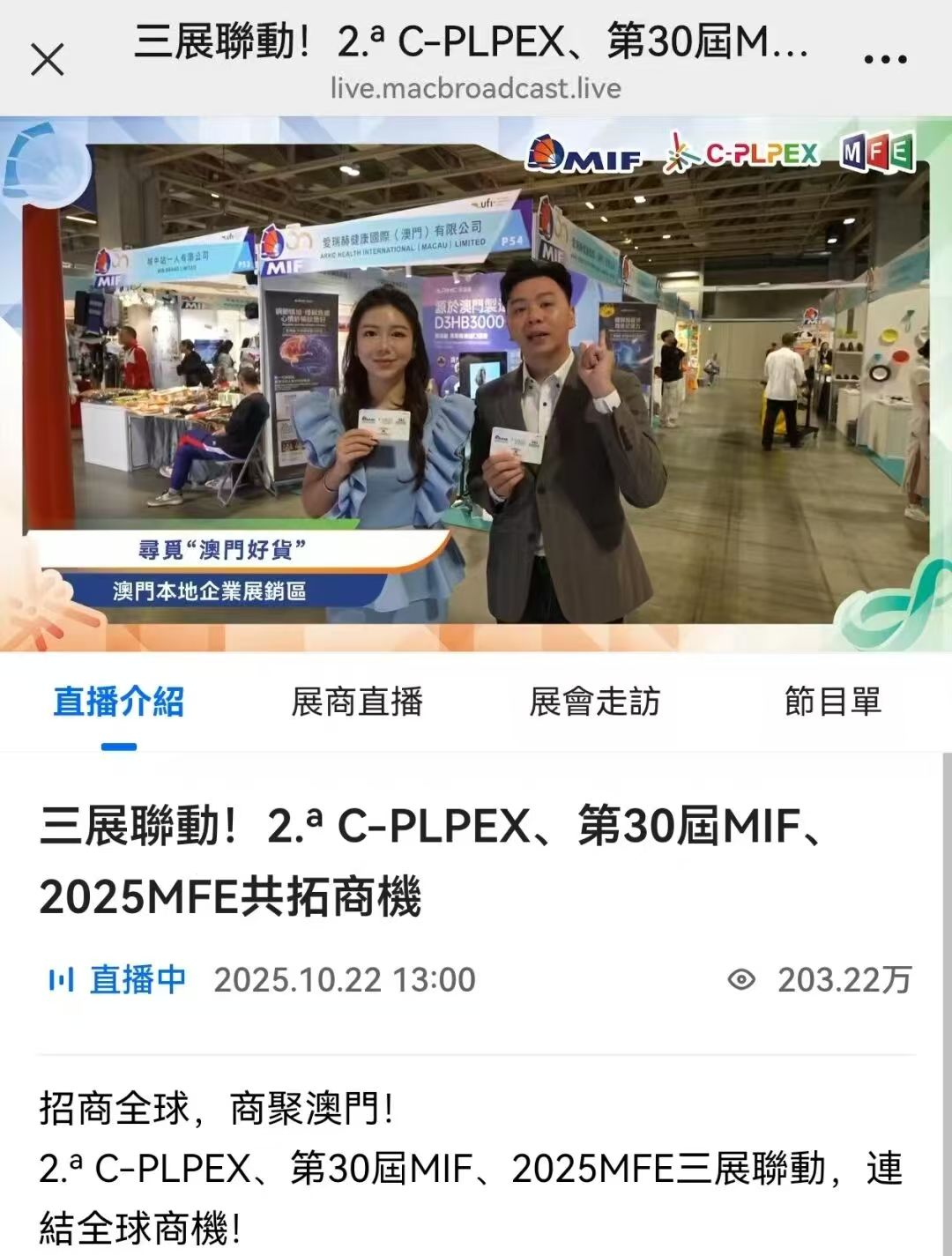Go to the 節目單 tab
This screenshot has height=1256, width=952.
833,702
